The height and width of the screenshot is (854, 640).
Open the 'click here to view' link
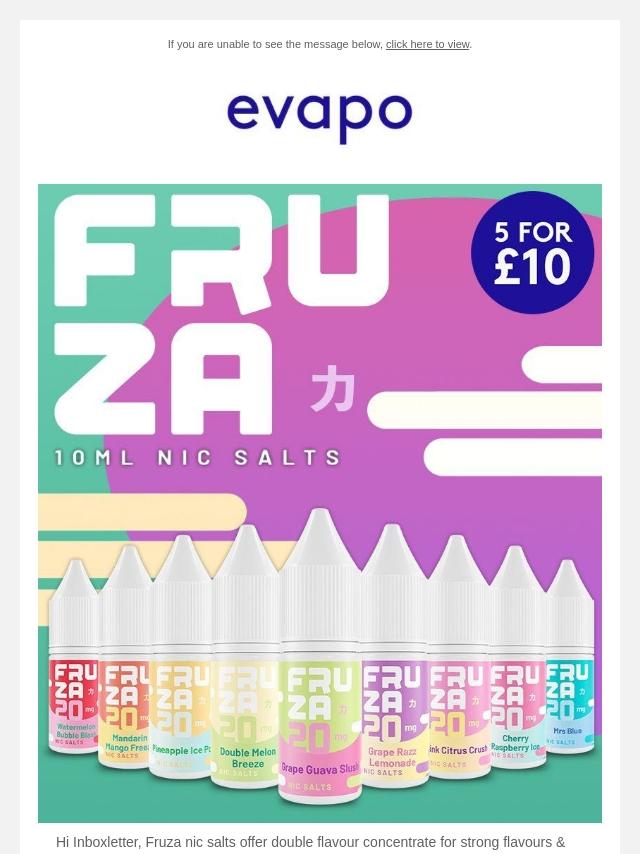pos(427,44)
